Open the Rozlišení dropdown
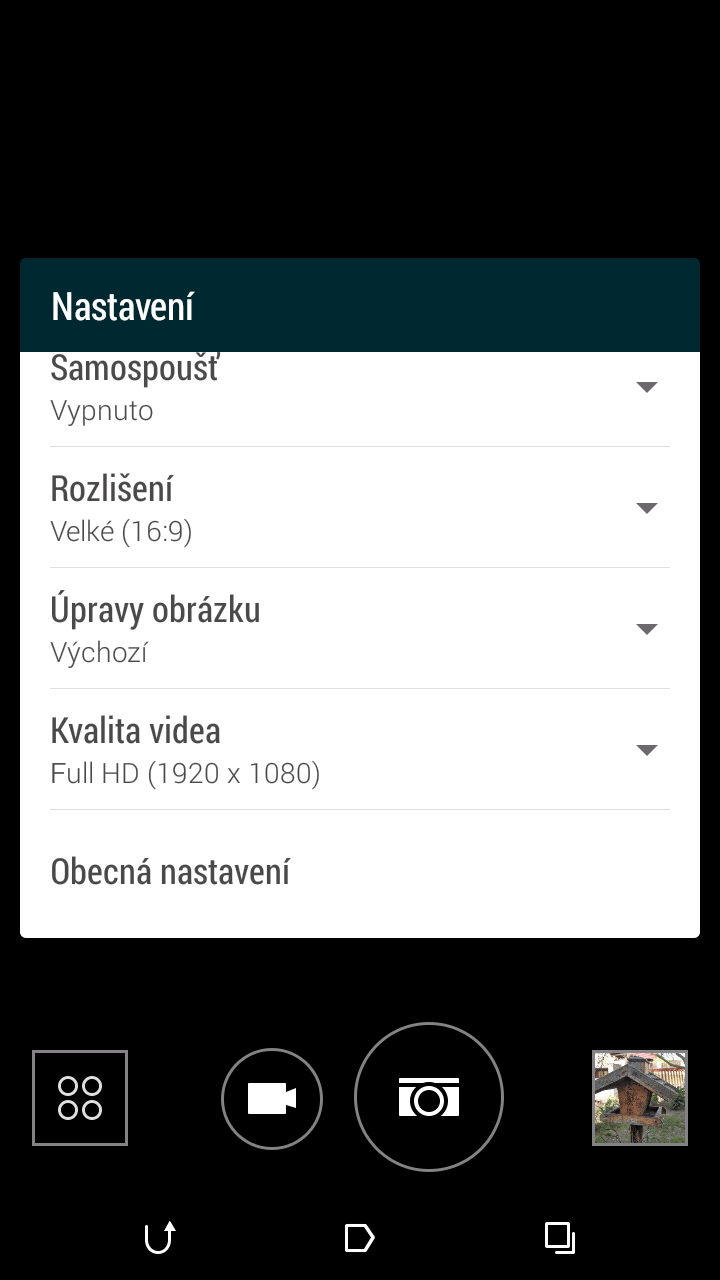 tap(360, 507)
